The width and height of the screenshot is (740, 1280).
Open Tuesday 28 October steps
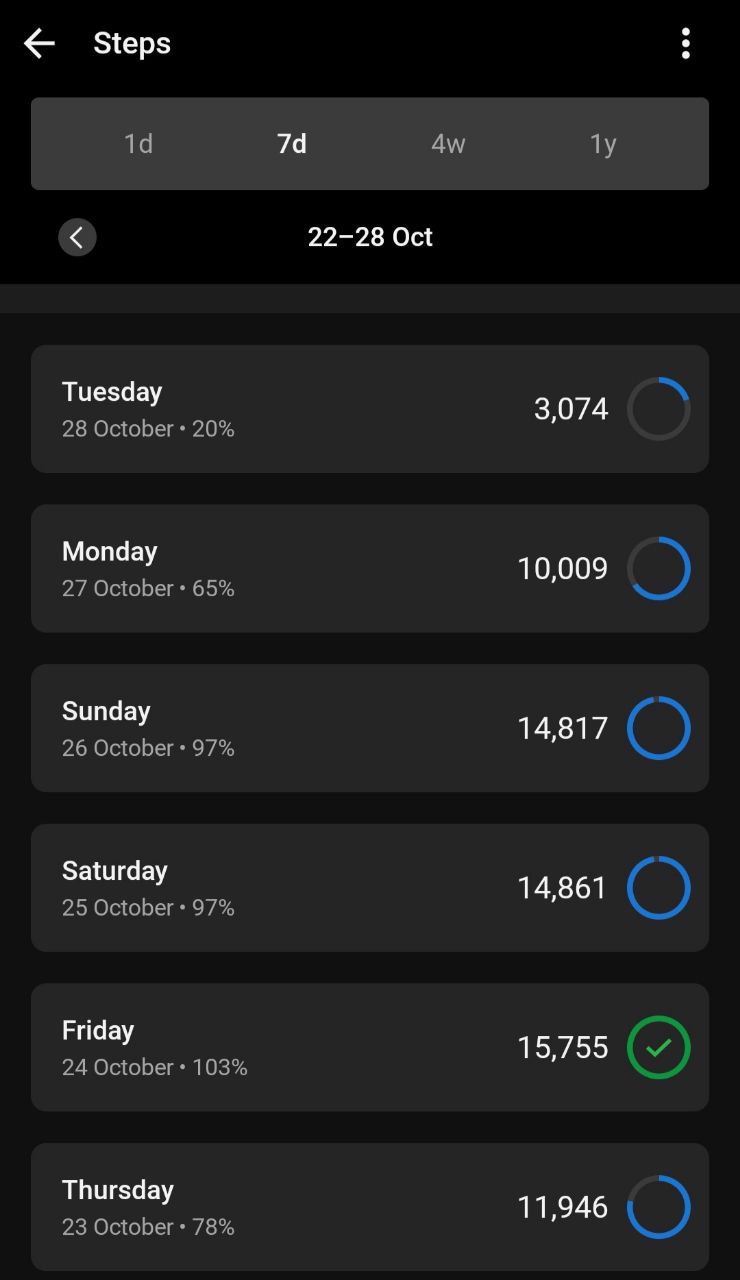369,409
